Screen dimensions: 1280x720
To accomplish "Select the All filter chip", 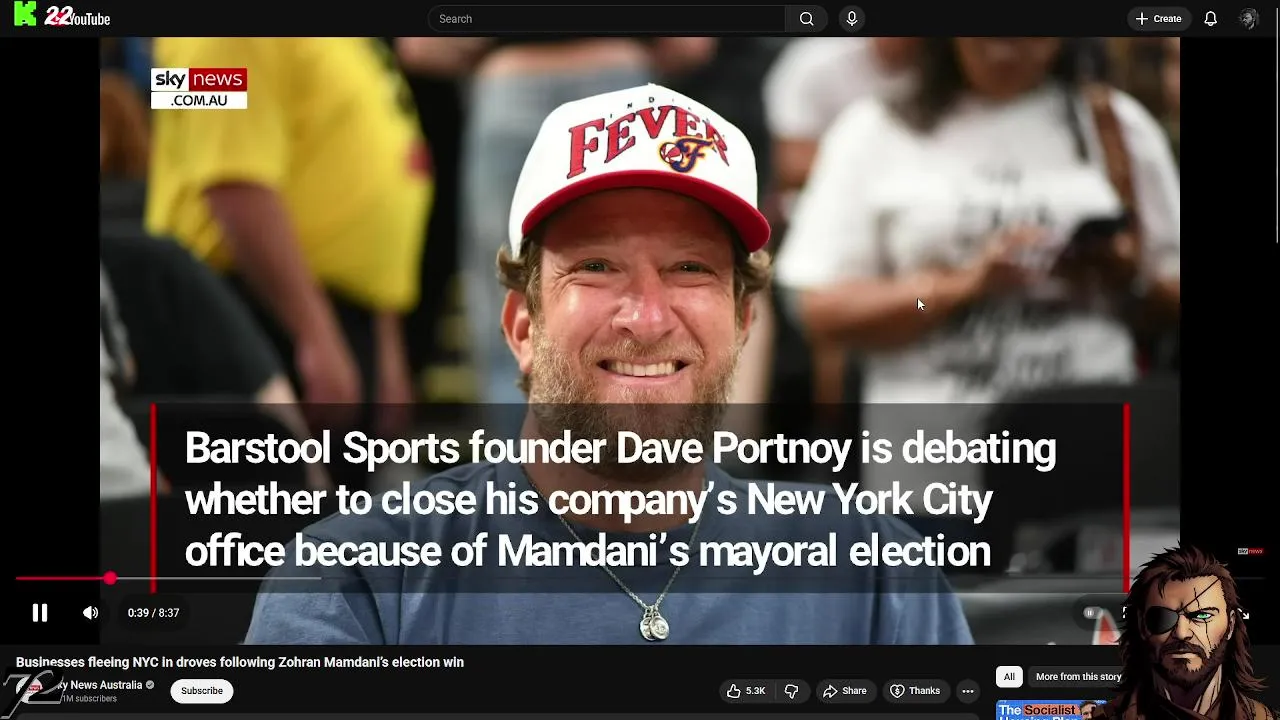I will tap(1009, 677).
